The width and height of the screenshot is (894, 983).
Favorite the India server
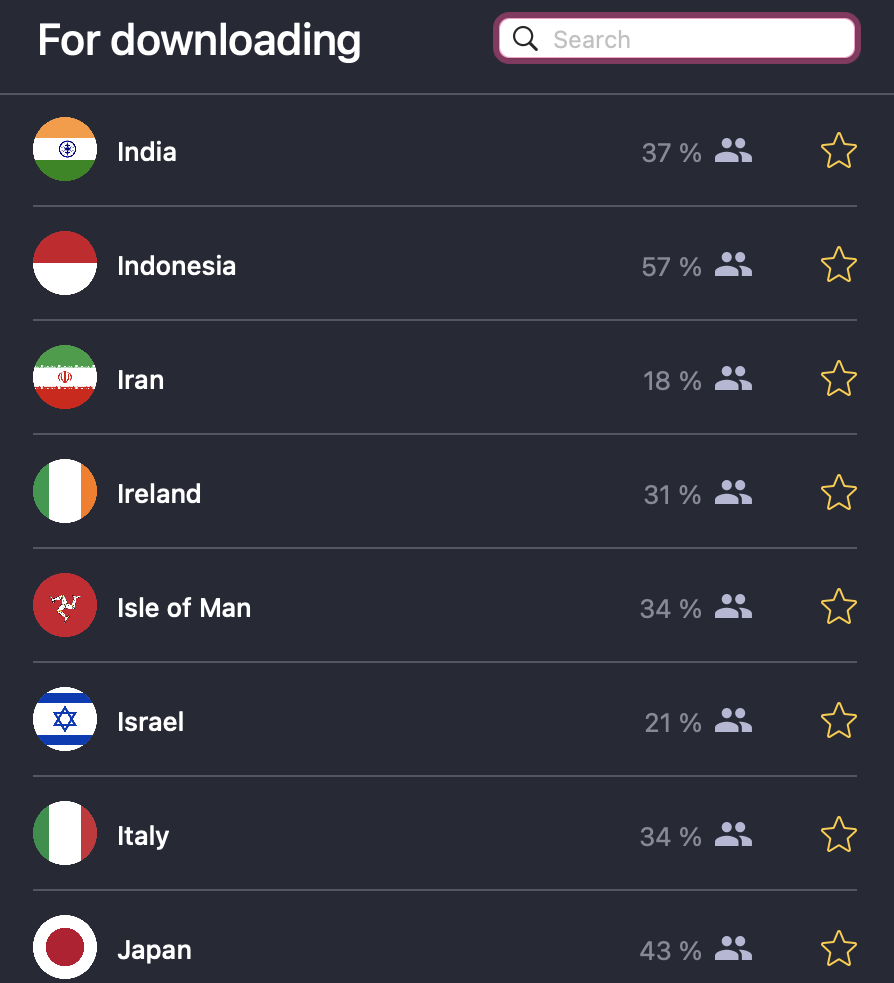(839, 151)
